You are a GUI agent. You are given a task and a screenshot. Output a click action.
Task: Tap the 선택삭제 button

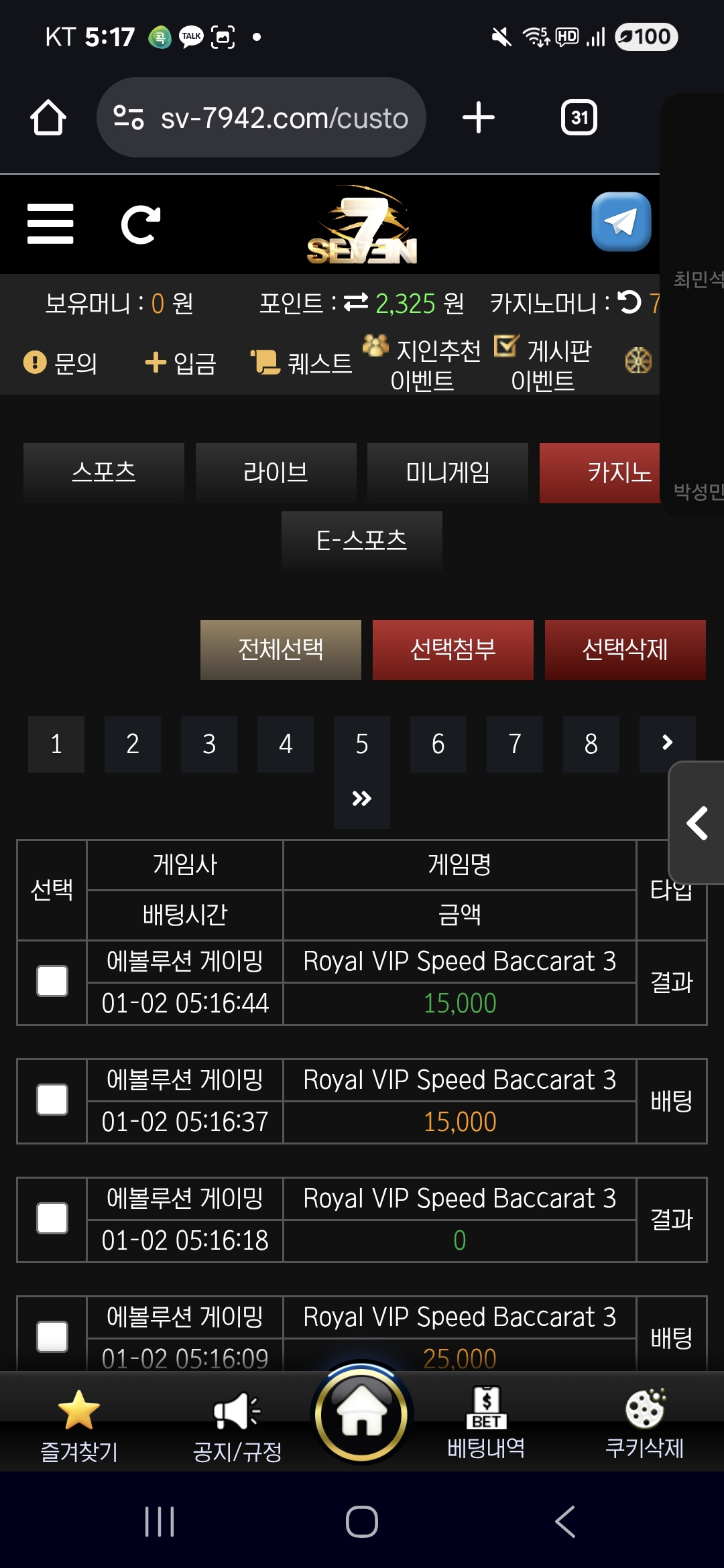pyautogui.click(x=625, y=649)
